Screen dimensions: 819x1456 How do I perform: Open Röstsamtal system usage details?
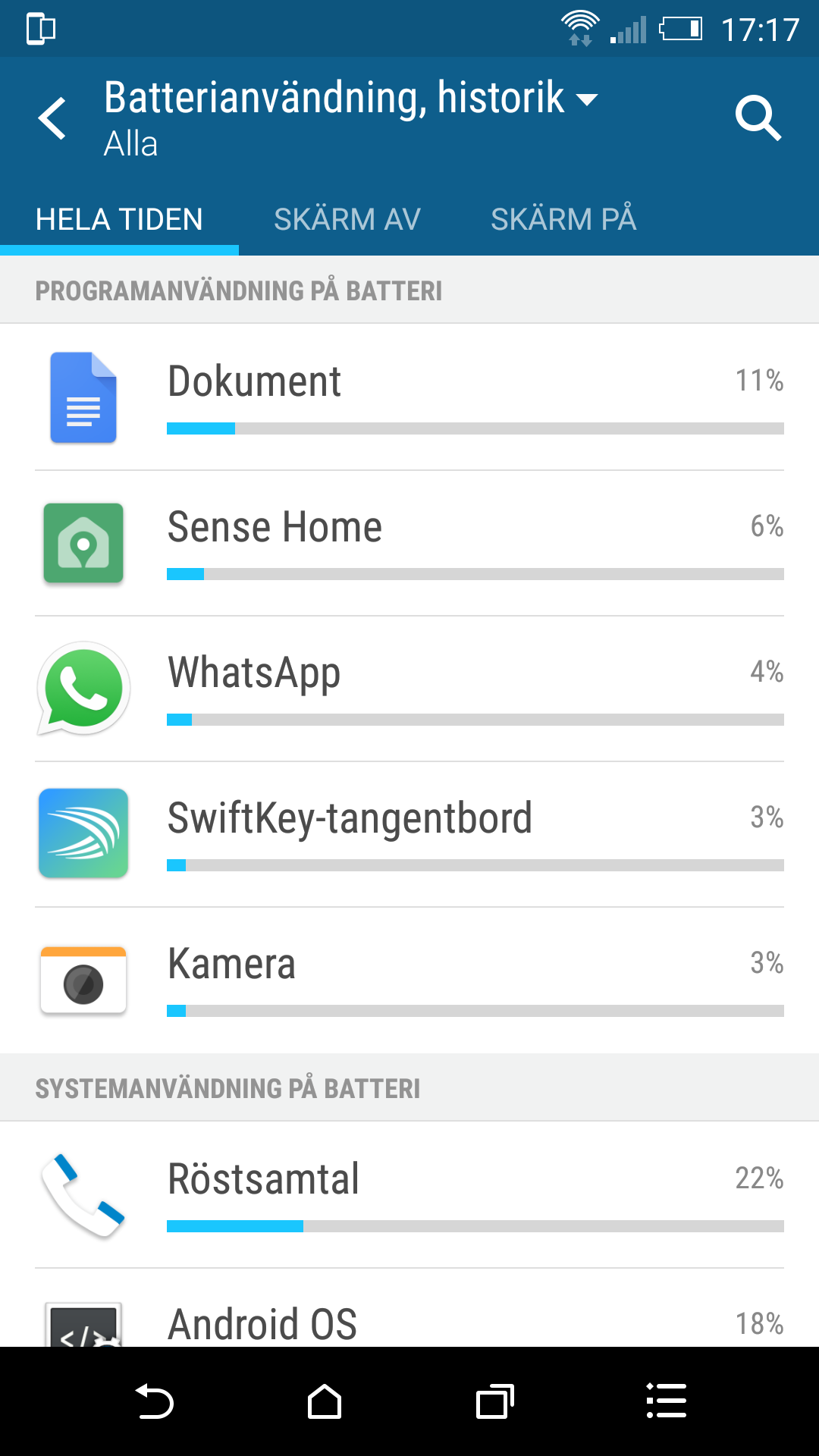pos(409,1195)
